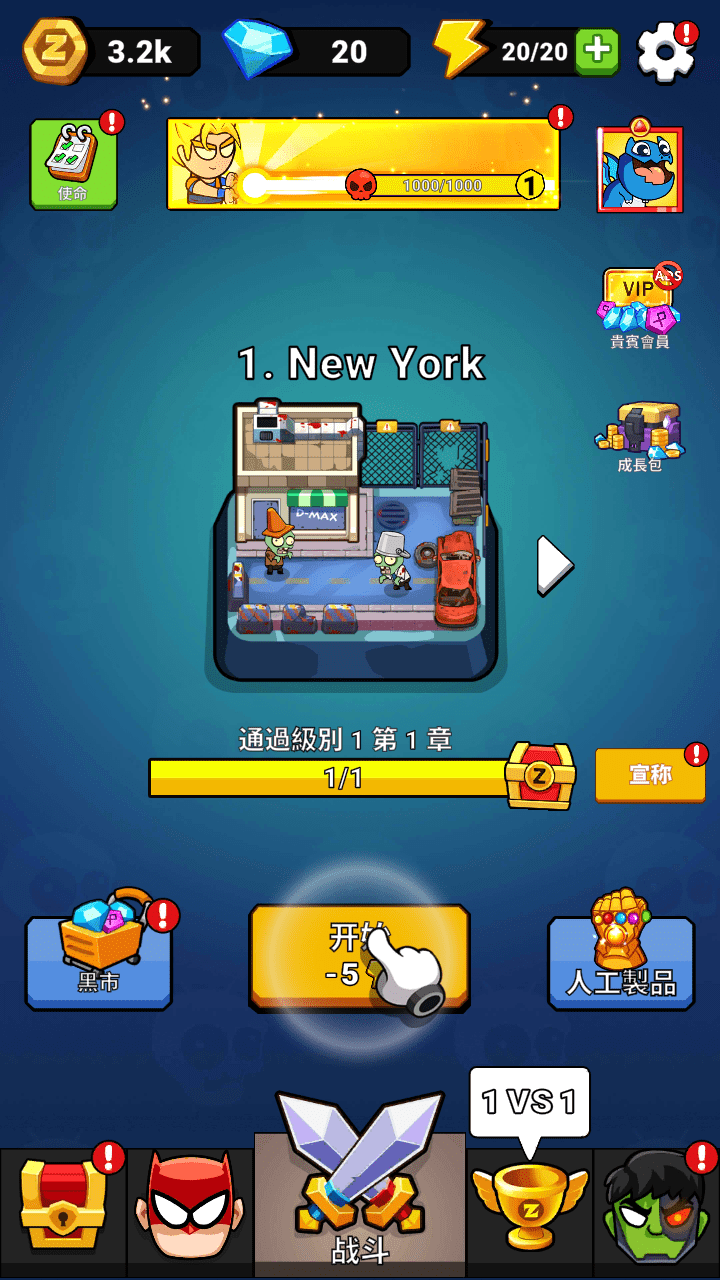Open the VIP 貴賓會員 offer
The height and width of the screenshot is (1280, 720).
click(639, 307)
